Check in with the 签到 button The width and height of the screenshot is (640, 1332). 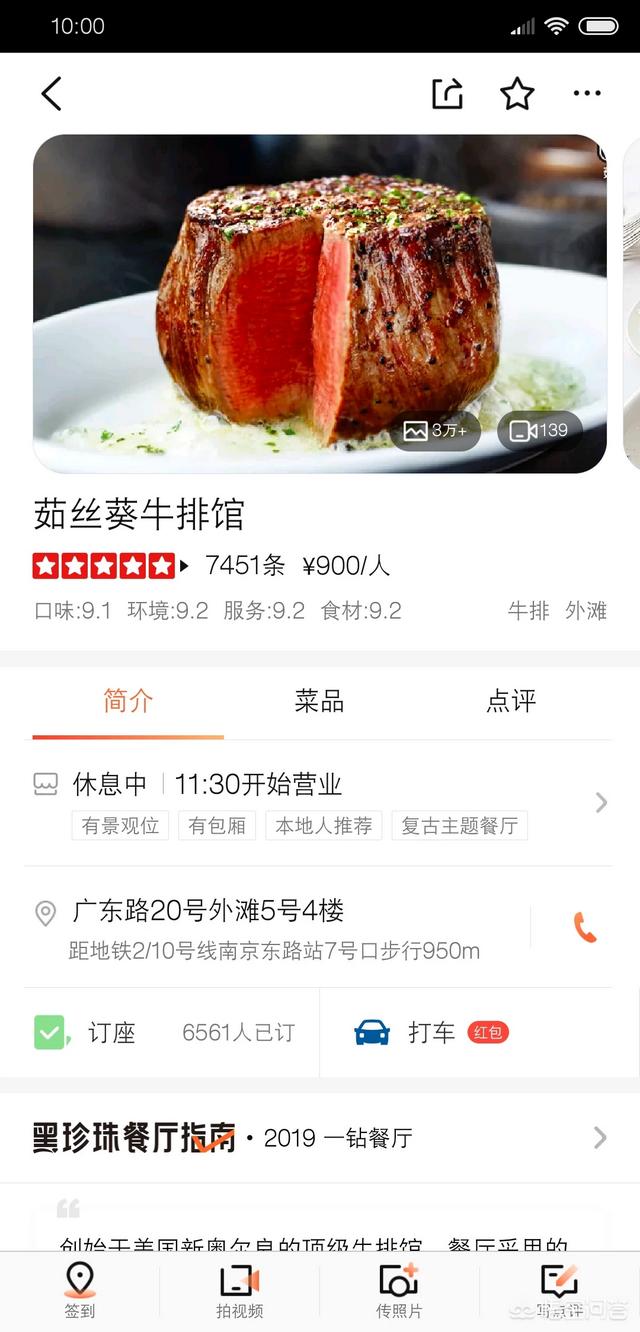[x=79, y=1291]
